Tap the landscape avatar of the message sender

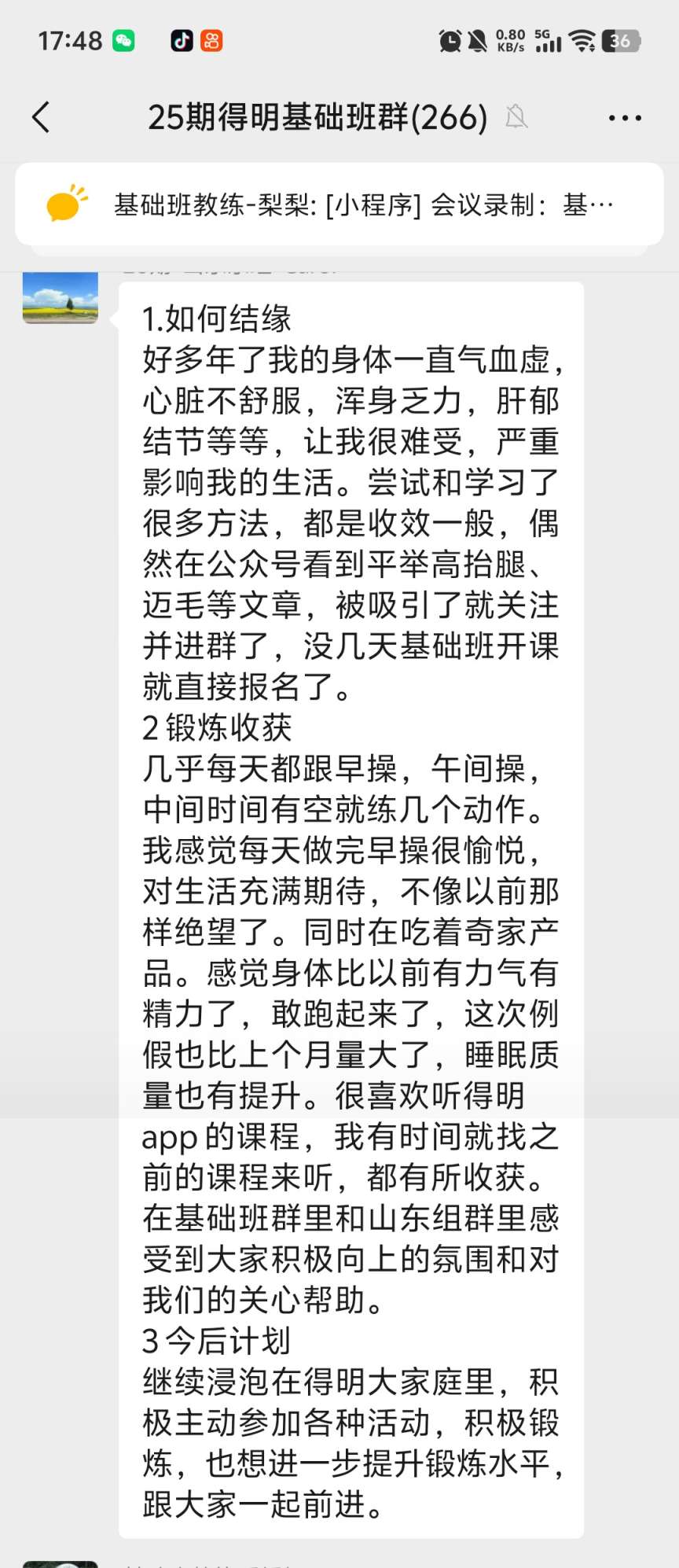click(x=61, y=297)
